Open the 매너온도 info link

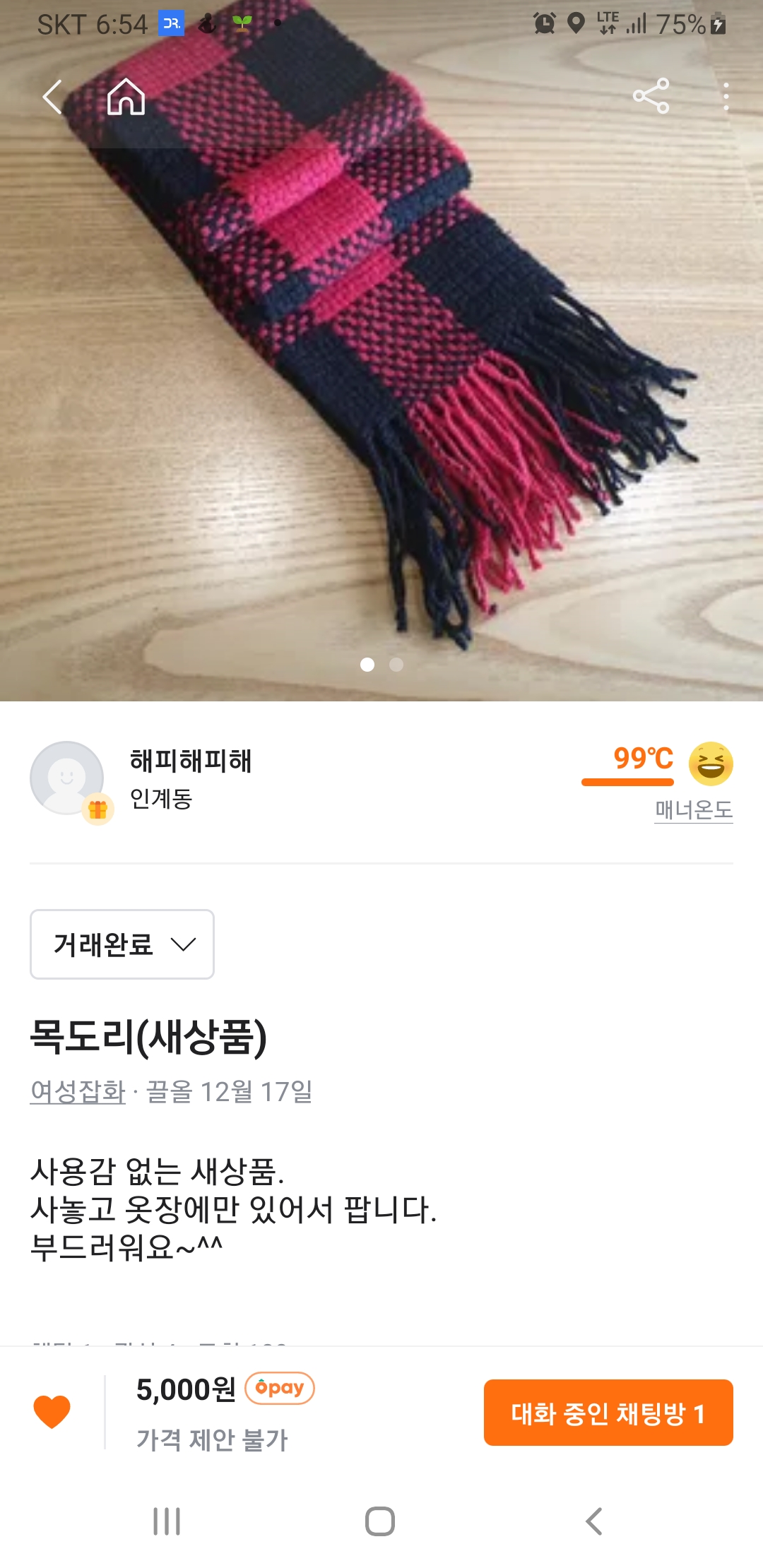point(693,809)
